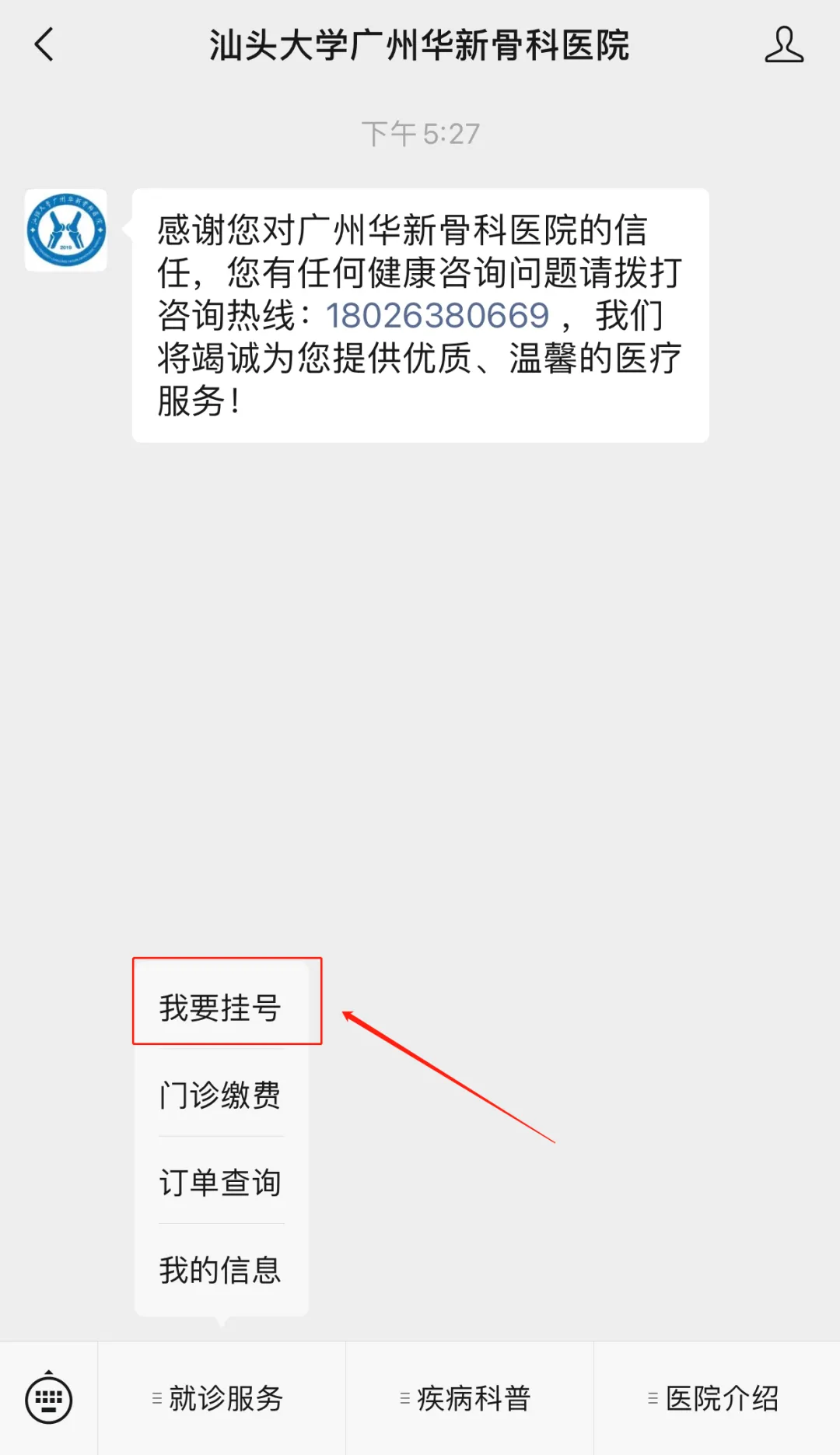
Task: Switch to keyboard input mode
Action: 49,1398
